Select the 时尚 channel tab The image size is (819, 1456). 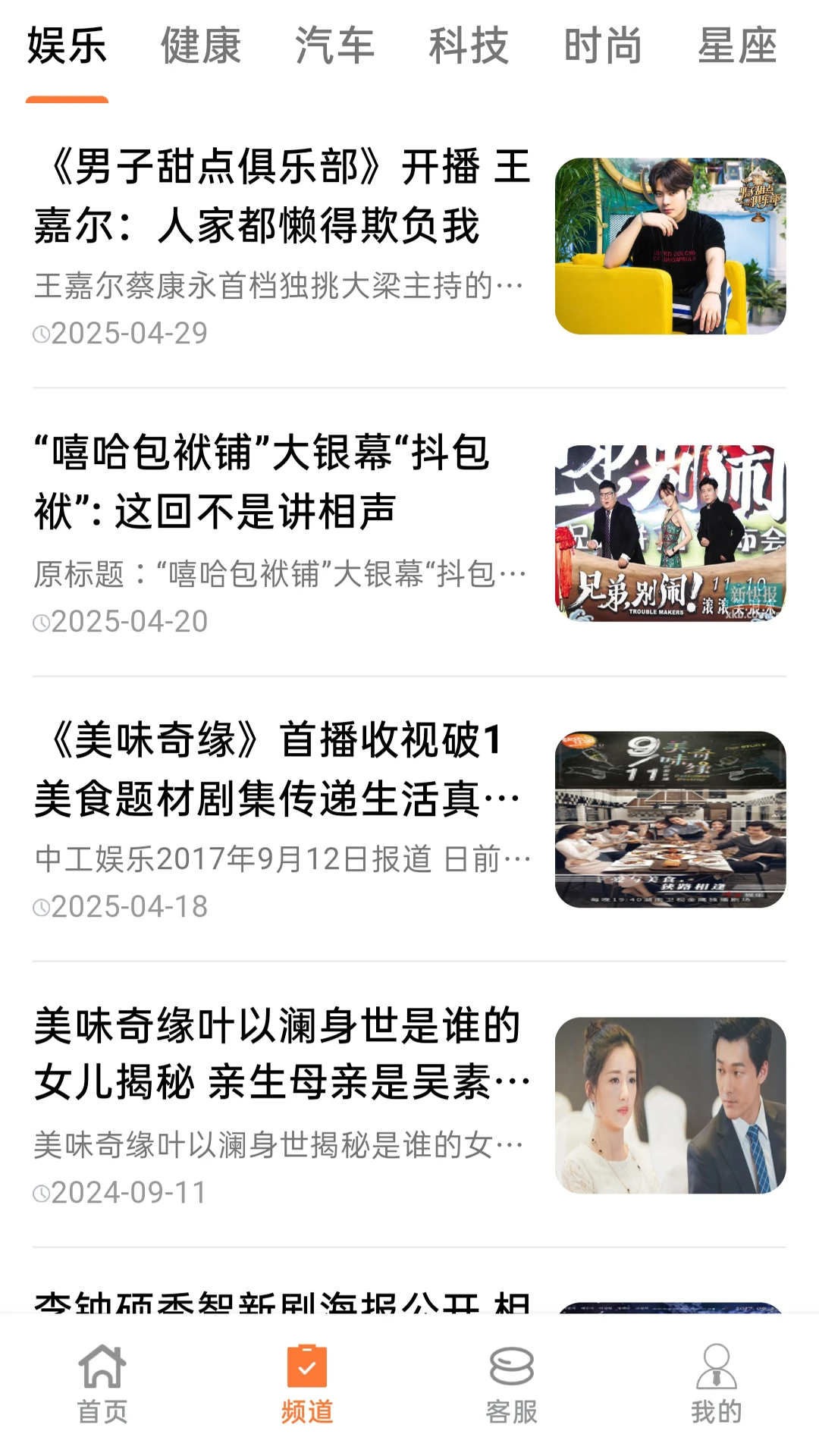click(604, 47)
